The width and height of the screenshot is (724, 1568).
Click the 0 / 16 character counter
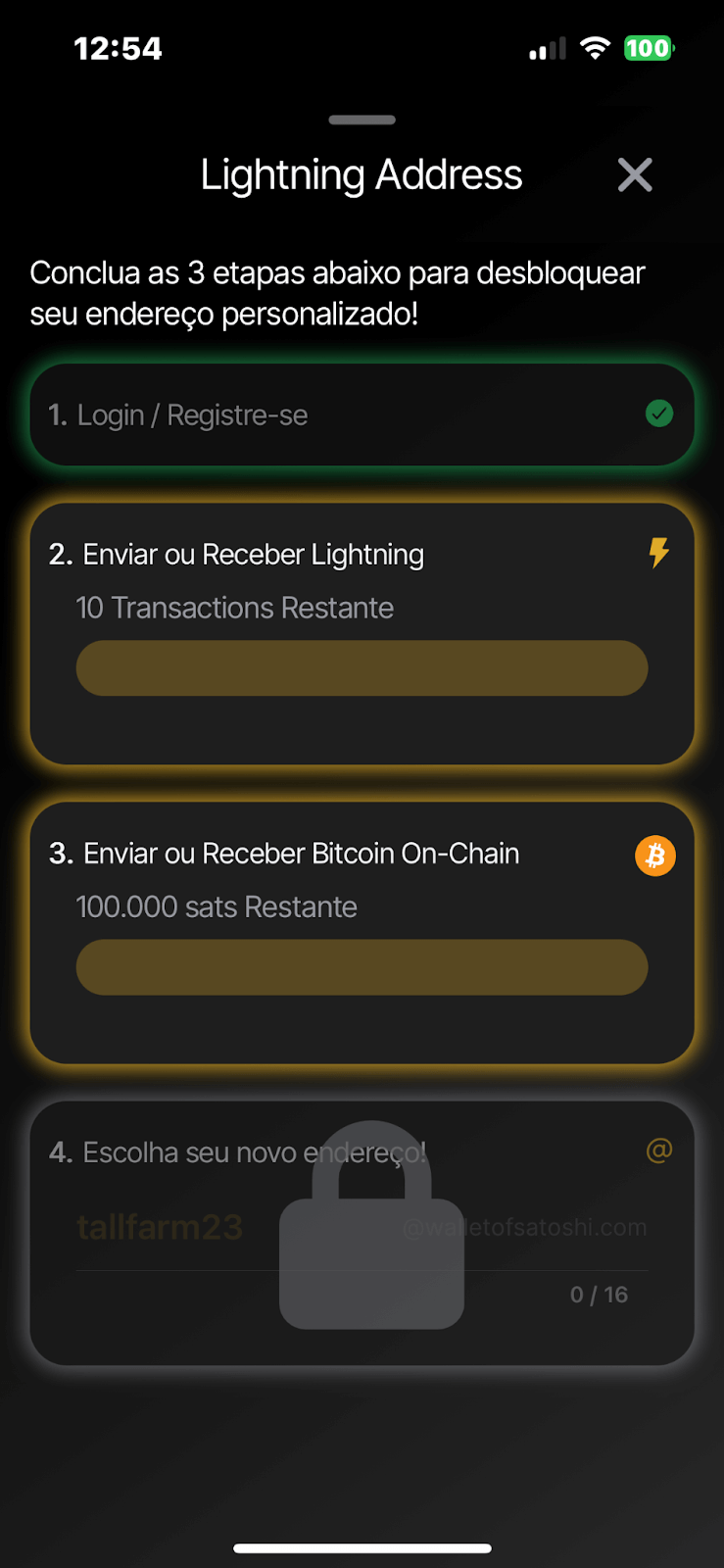click(x=599, y=1294)
